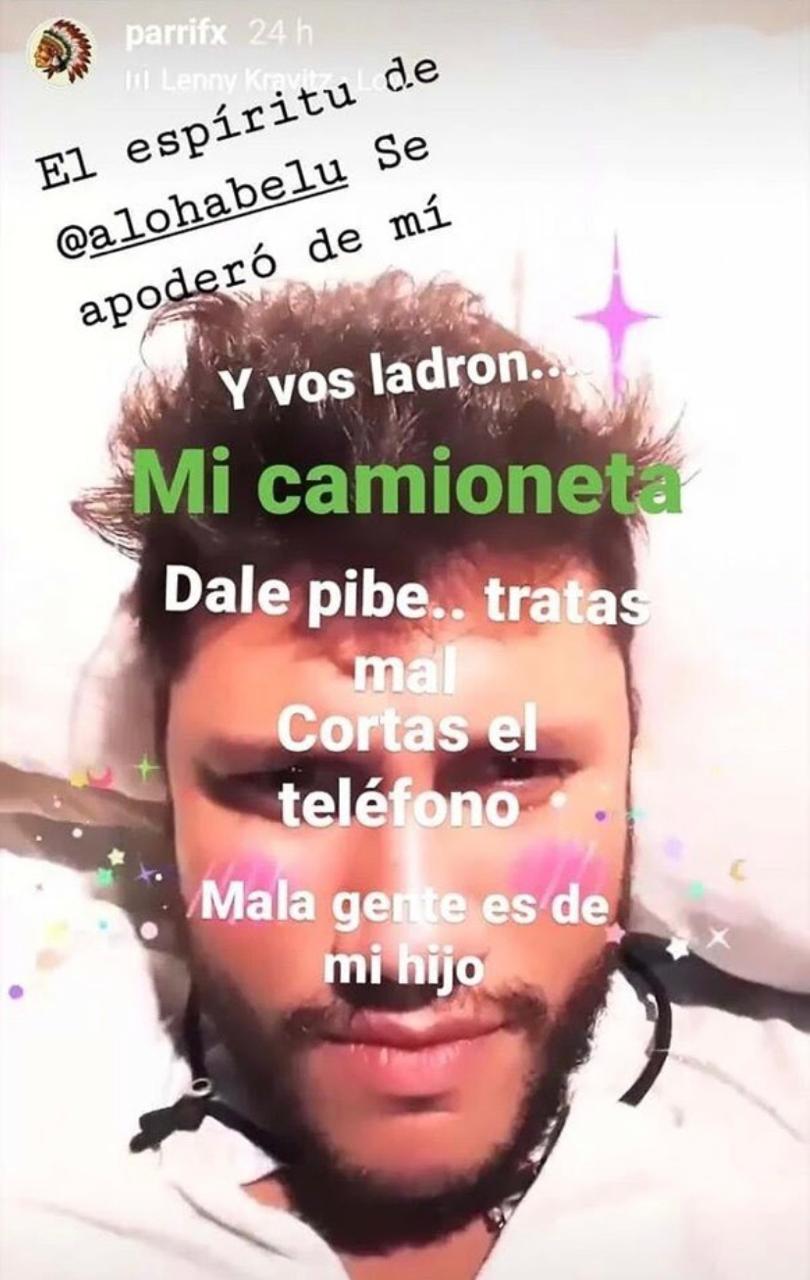Tap the parrifx username
This screenshot has width=810, height=1280.
(177, 34)
